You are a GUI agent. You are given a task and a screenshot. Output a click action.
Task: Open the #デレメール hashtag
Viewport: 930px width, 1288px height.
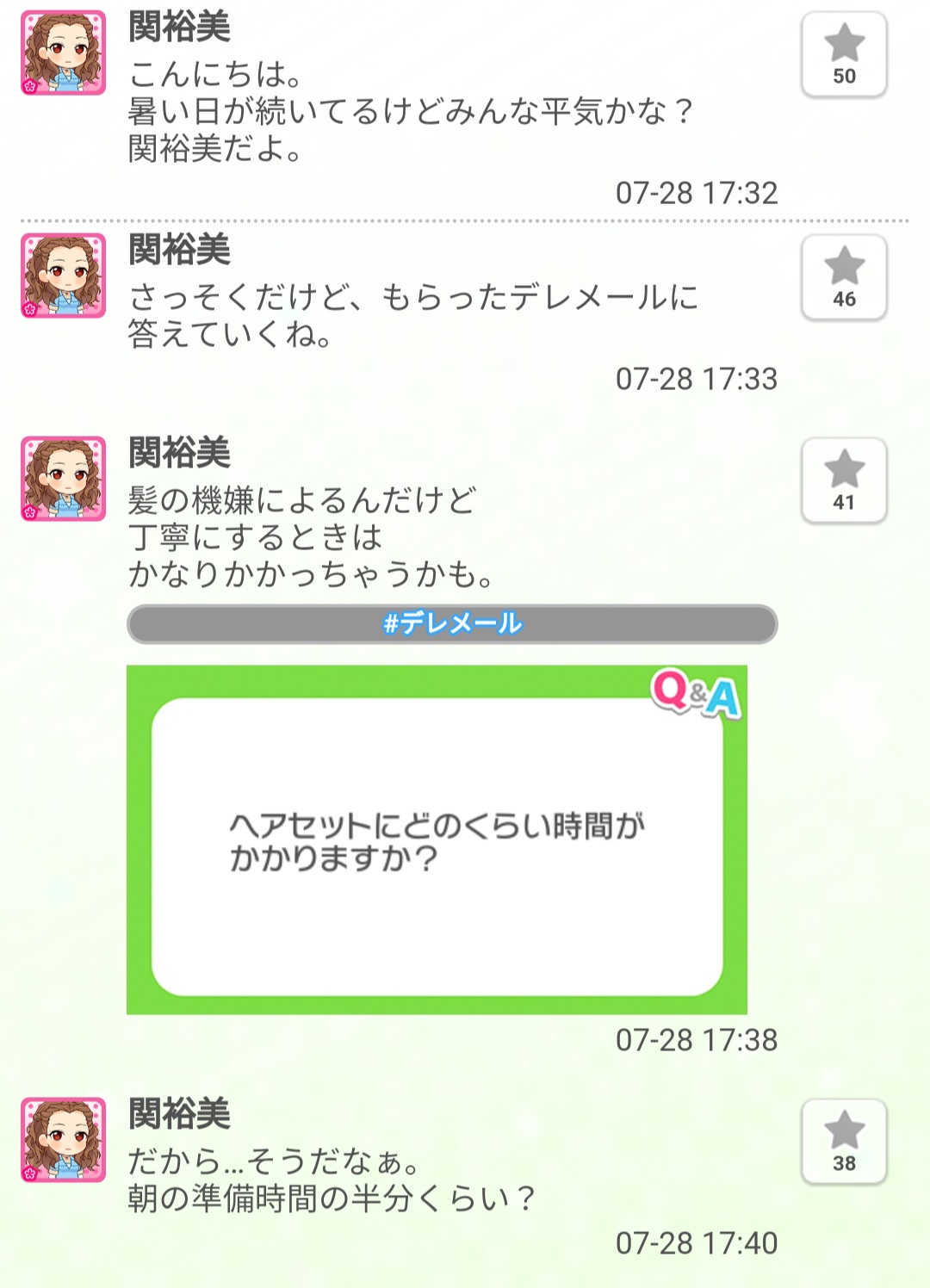click(452, 623)
